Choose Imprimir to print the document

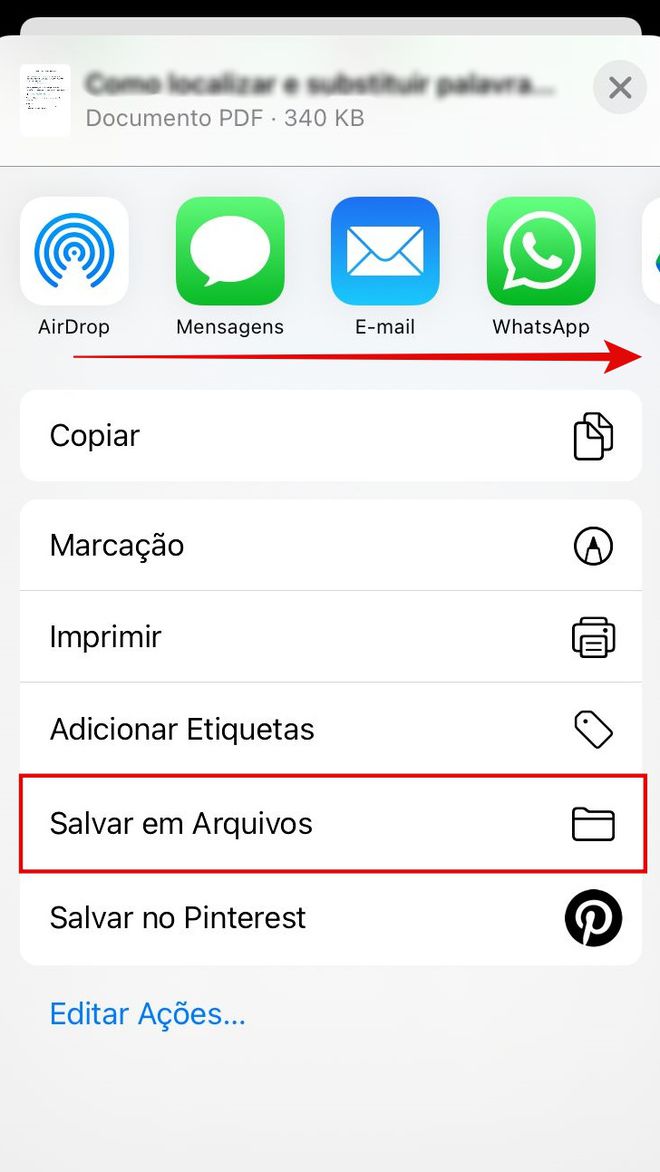[x=330, y=637]
